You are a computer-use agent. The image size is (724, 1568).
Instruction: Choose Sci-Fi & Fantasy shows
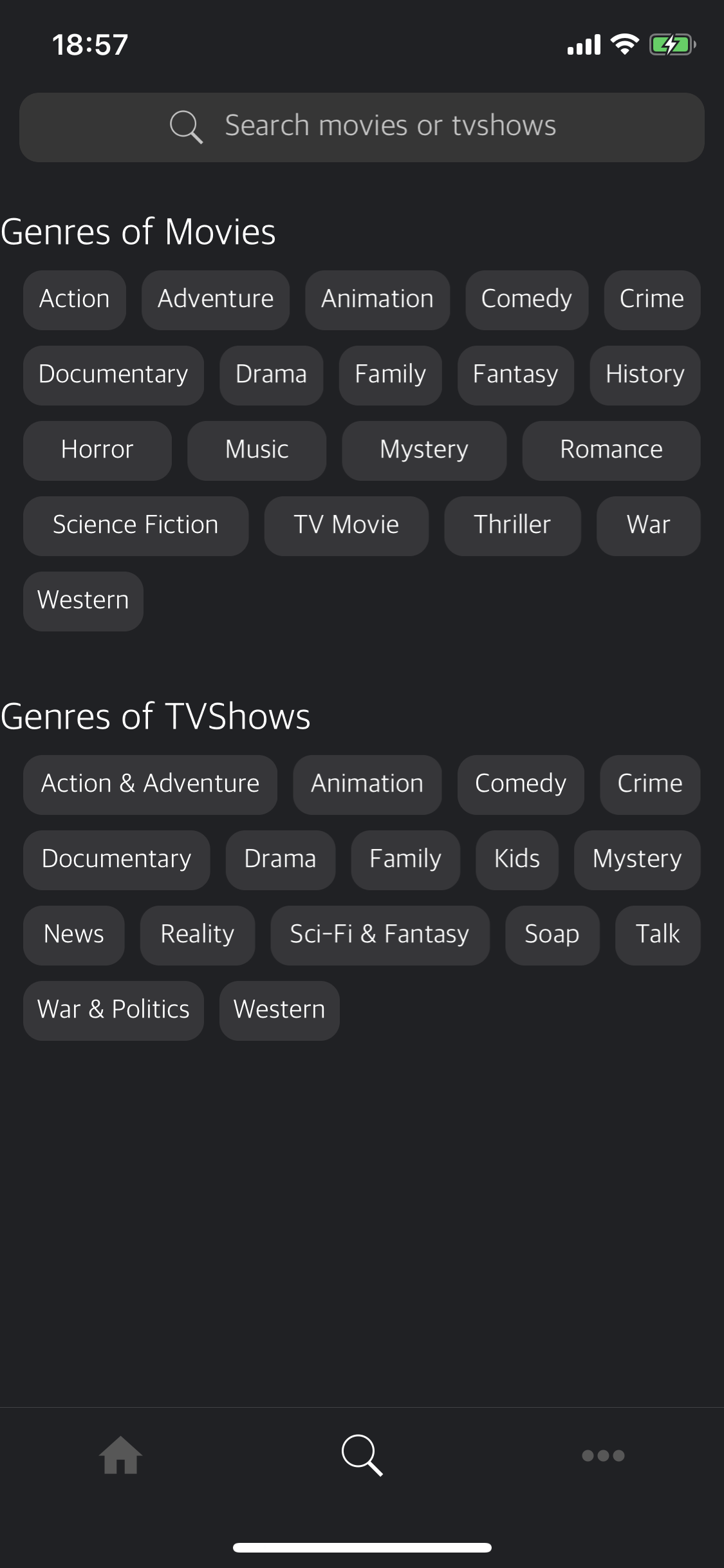pyautogui.click(x=380, y=935)
